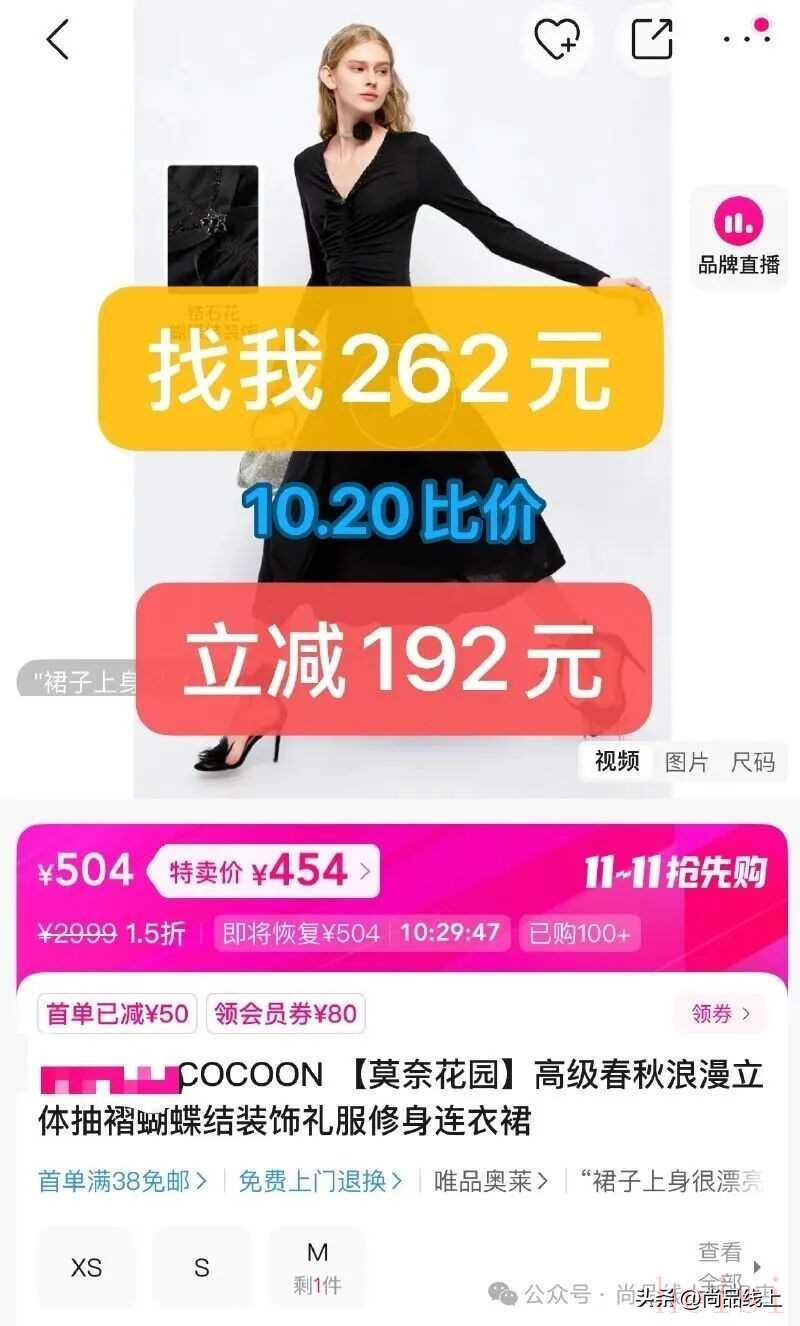Open the three-dot overflow menu
Viewport: 800px width, 1326px height.
(x=747, y=38)
